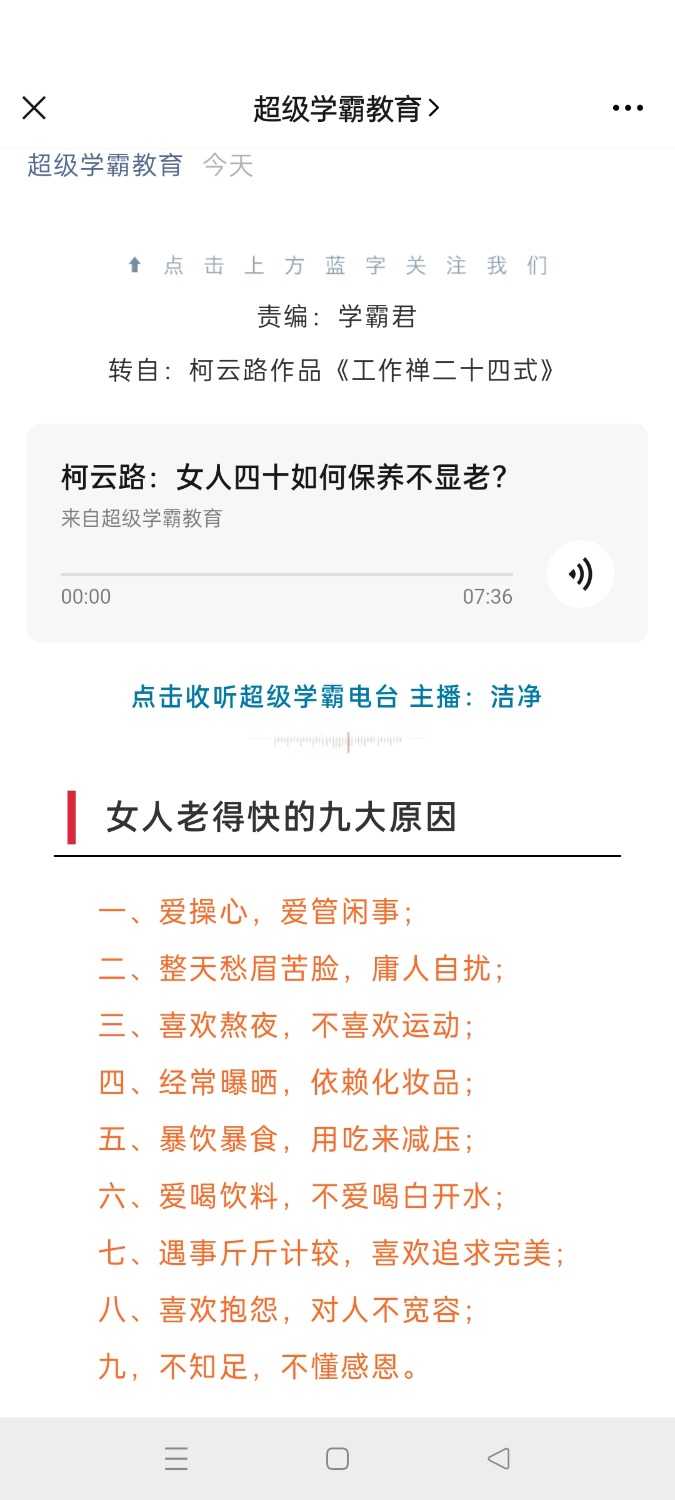Close the article page
The width and height of the screenshot is (675, 1500).
34,108
